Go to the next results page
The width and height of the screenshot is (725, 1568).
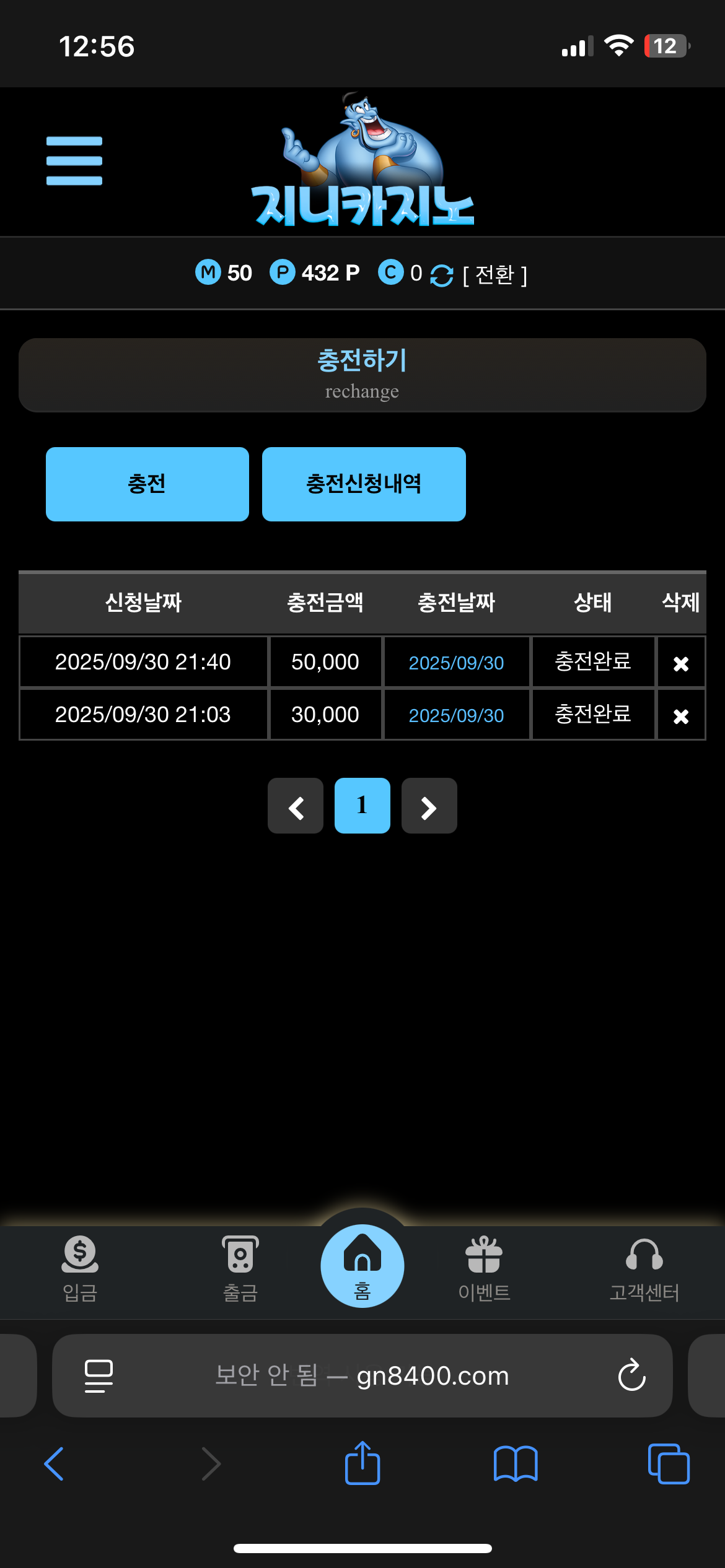click(x=429, y=806)
